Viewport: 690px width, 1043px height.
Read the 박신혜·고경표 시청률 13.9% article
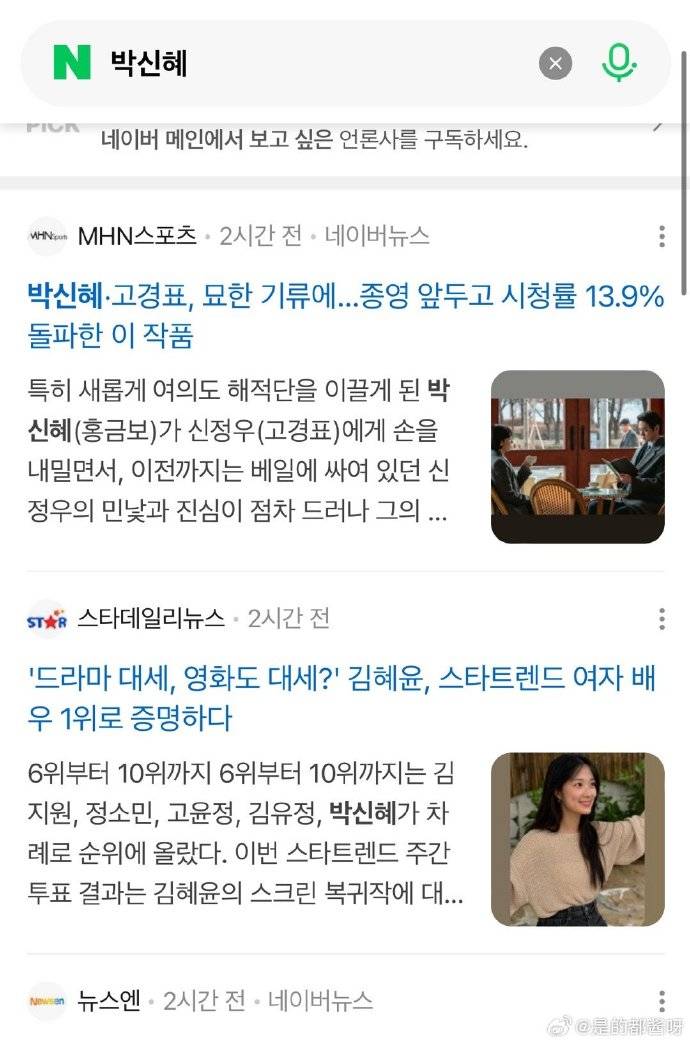point(345,316)
